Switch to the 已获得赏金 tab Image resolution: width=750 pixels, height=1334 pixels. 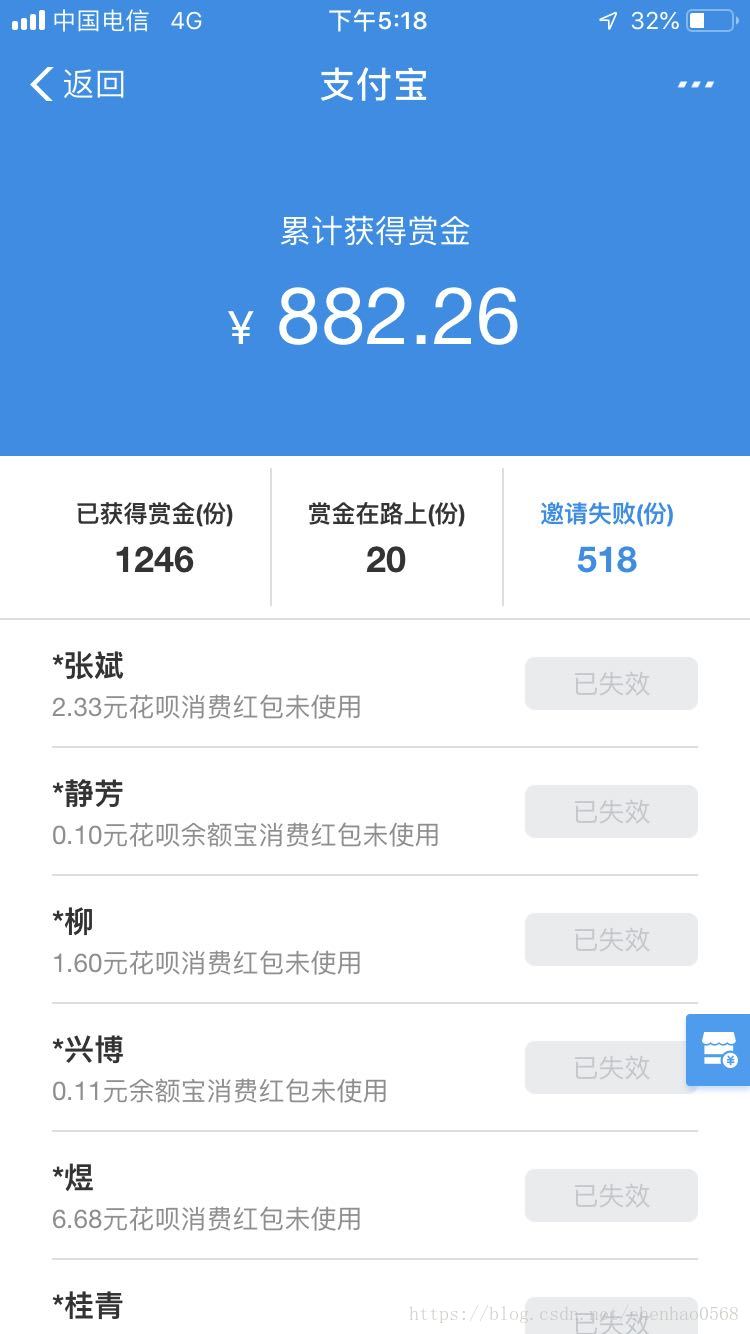155,538
